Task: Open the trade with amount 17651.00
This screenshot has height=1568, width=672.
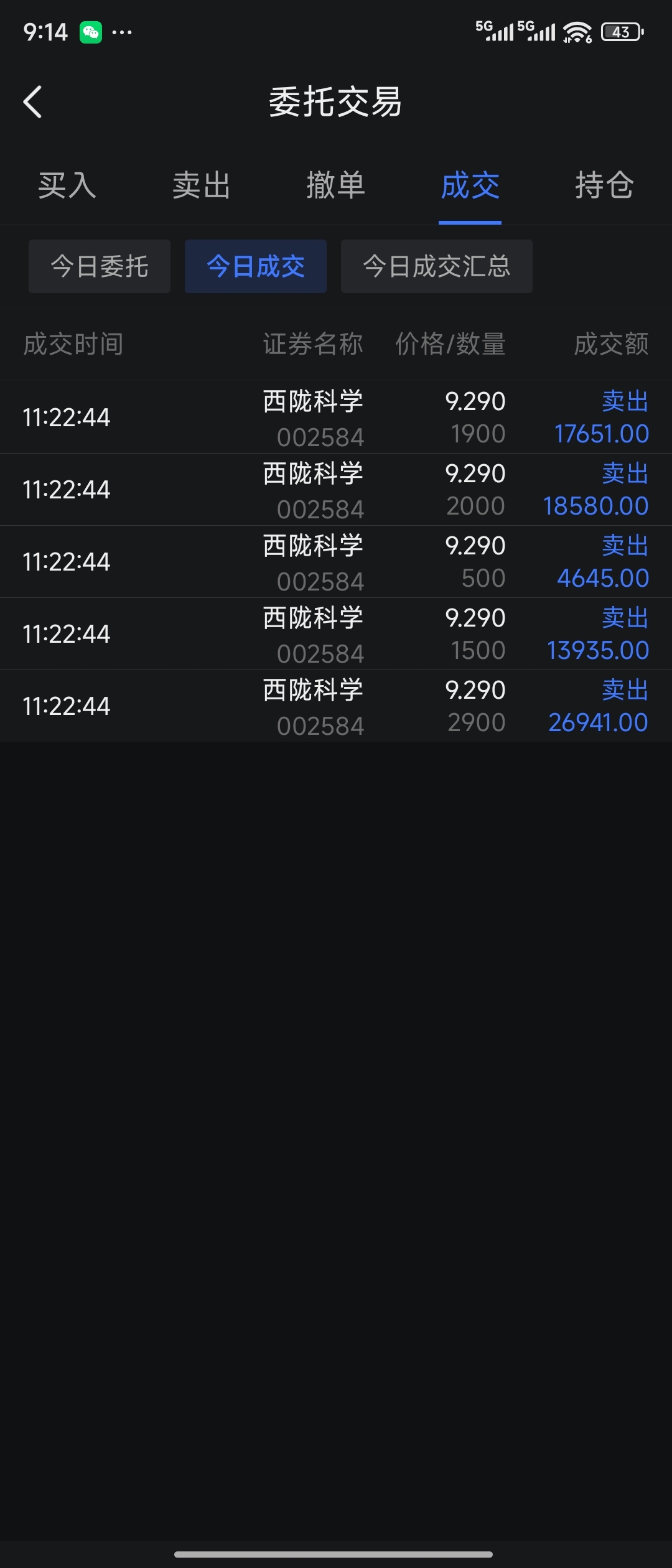Action: point(336,418)
